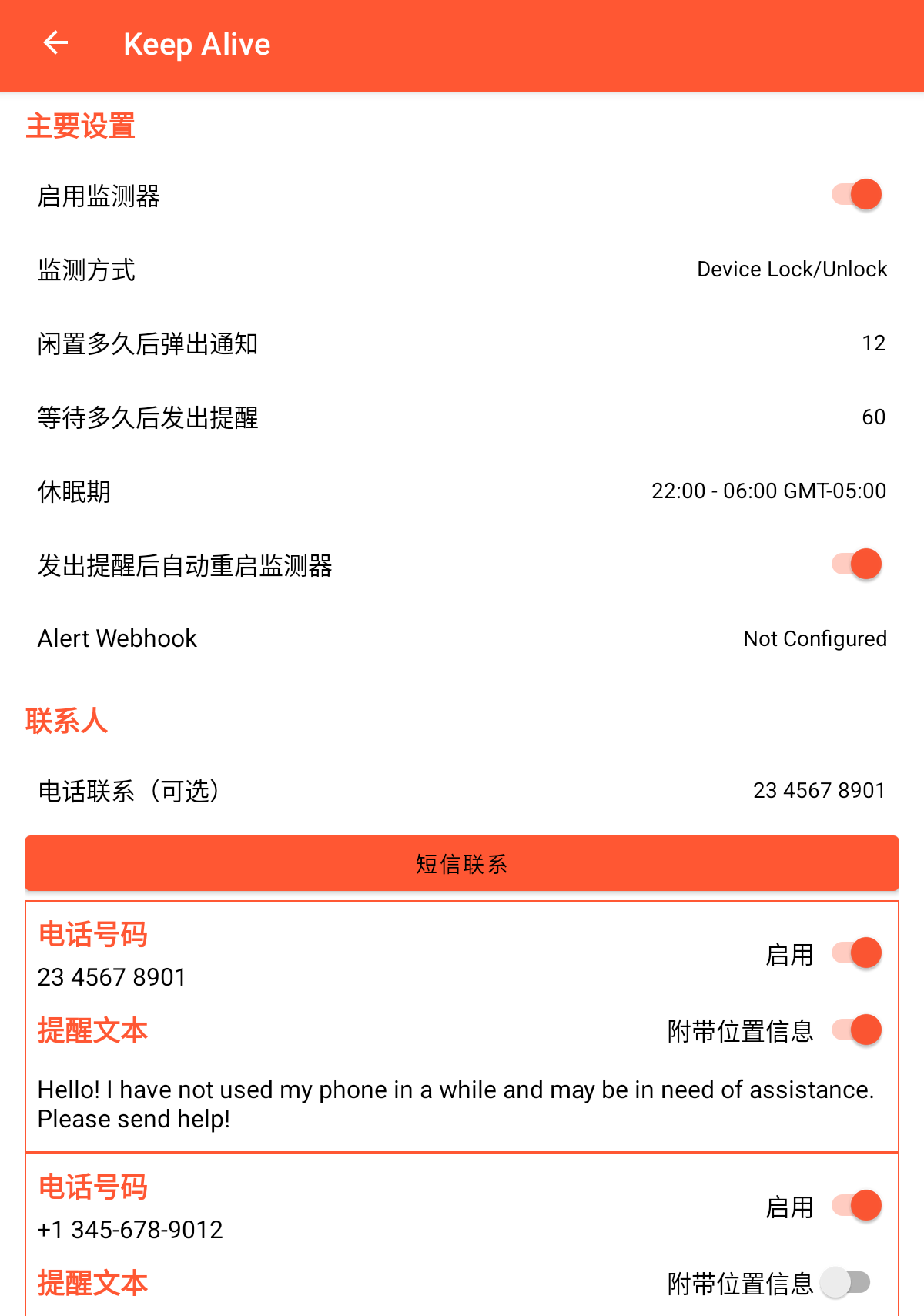Configure the Alert Webhook
The image size is (924, 1316).
pyautogui.click(x=462, y=638)
